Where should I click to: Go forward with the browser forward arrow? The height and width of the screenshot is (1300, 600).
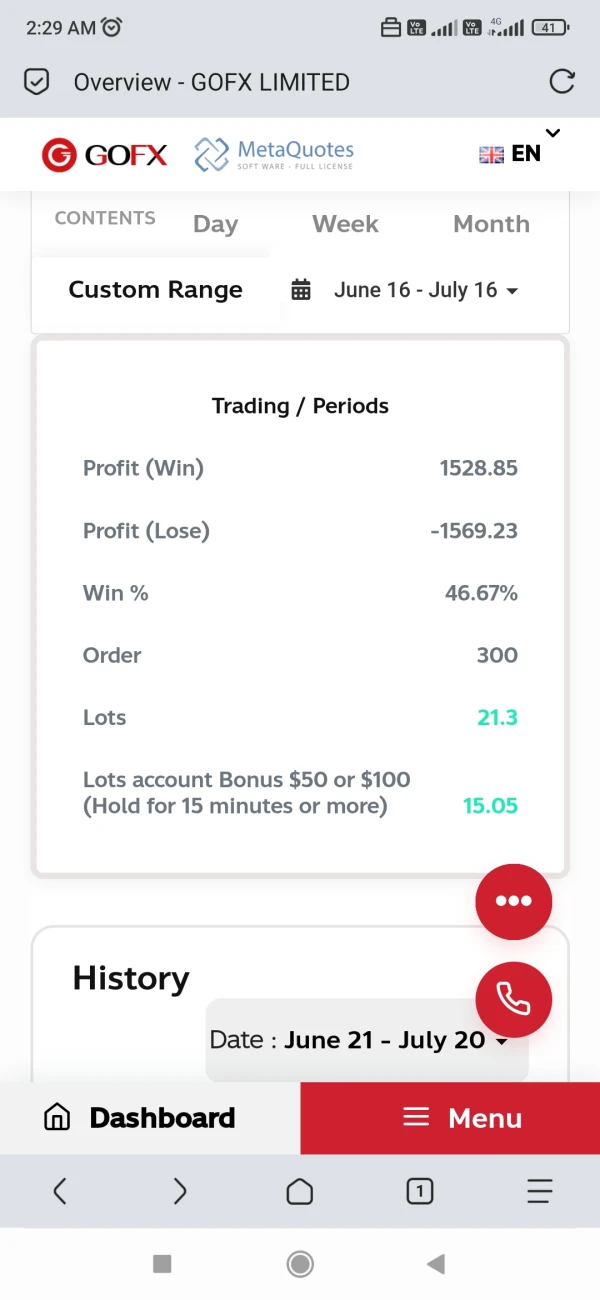point(180,1191)
